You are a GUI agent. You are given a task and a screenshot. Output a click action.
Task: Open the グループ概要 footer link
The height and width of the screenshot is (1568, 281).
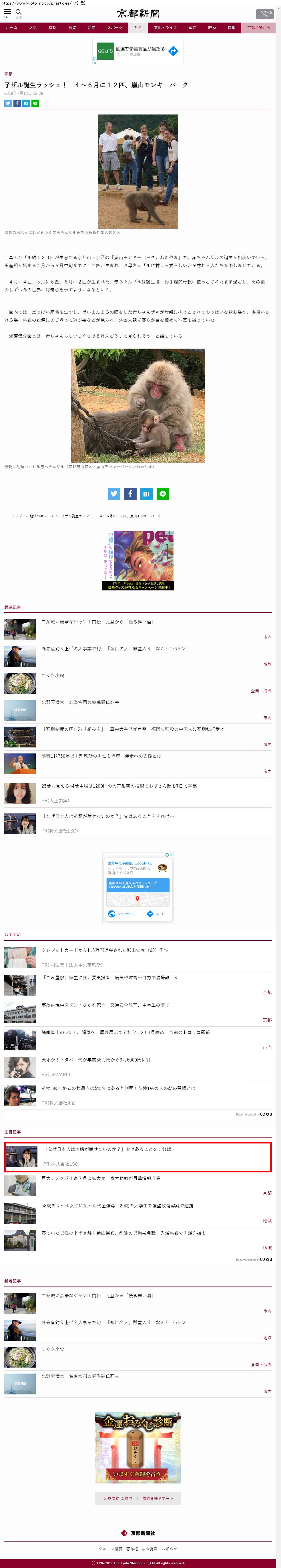110,1548
